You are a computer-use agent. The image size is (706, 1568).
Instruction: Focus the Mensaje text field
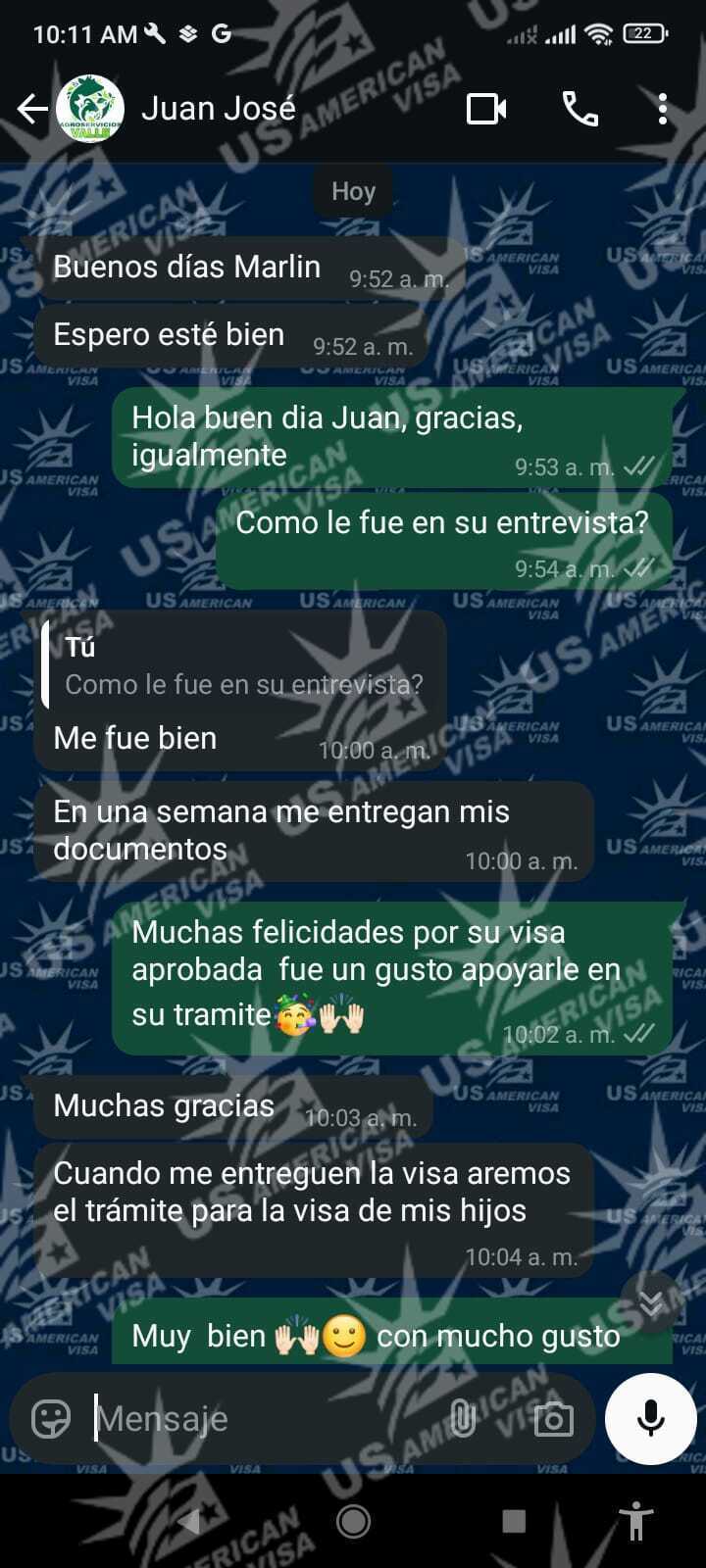tap(265, 1418)
